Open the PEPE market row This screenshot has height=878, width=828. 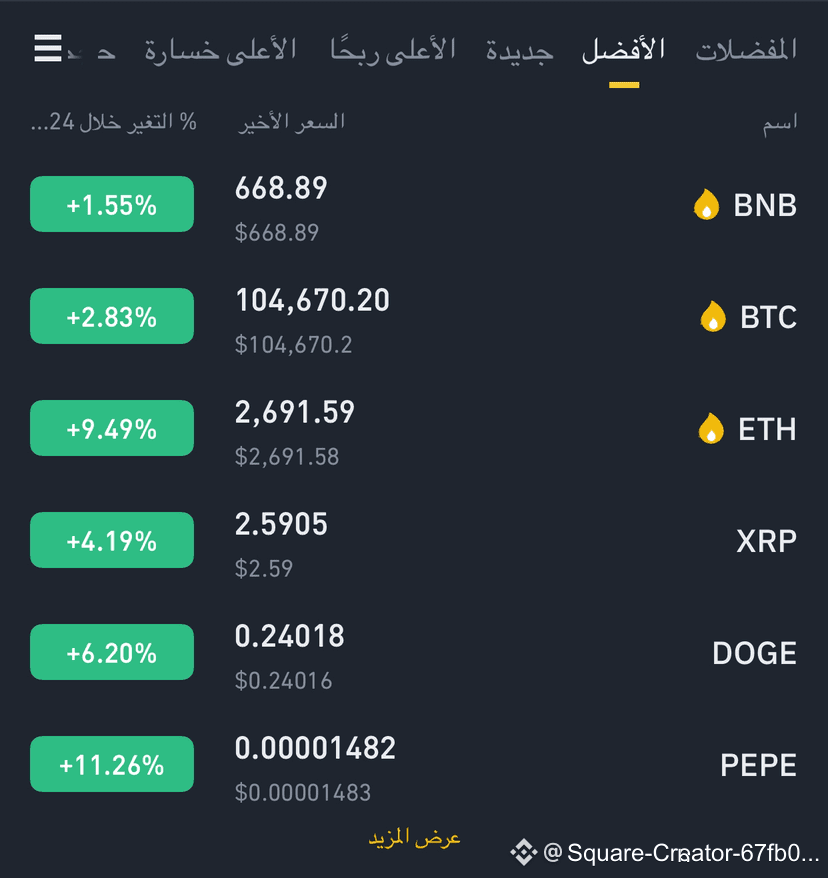click(414, 764)
